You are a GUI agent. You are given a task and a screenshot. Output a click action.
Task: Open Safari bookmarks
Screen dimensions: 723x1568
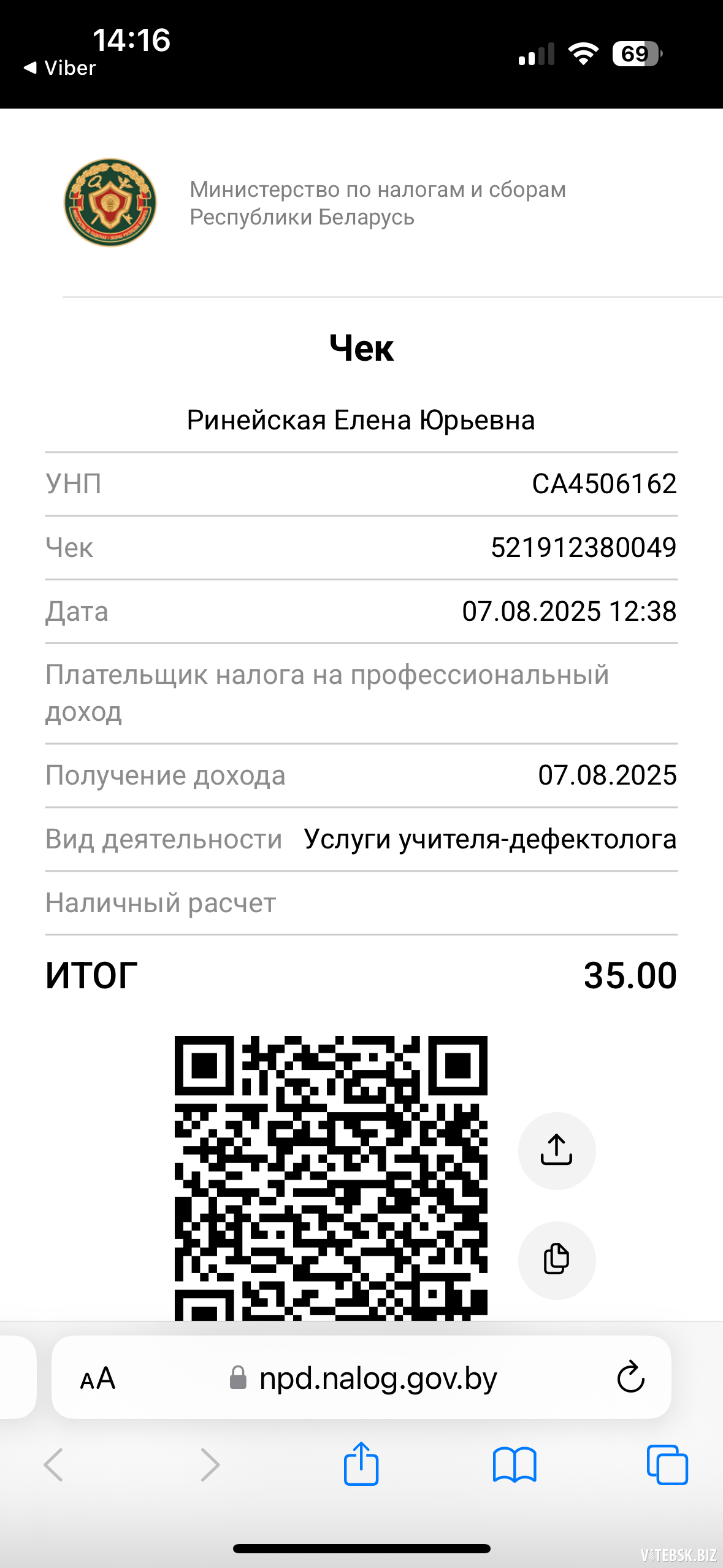(515, 1465)
